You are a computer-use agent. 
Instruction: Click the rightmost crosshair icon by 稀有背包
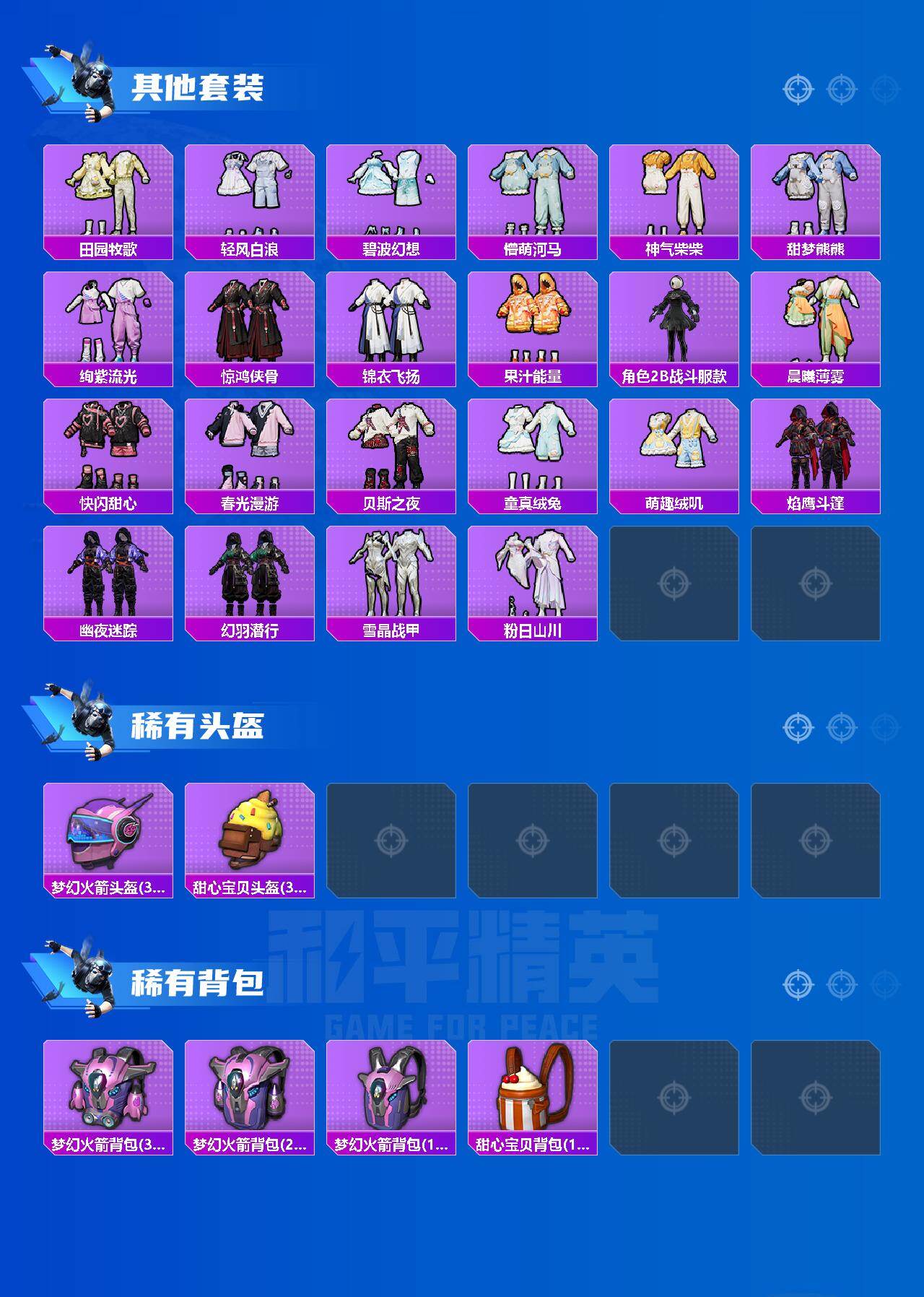881,983
